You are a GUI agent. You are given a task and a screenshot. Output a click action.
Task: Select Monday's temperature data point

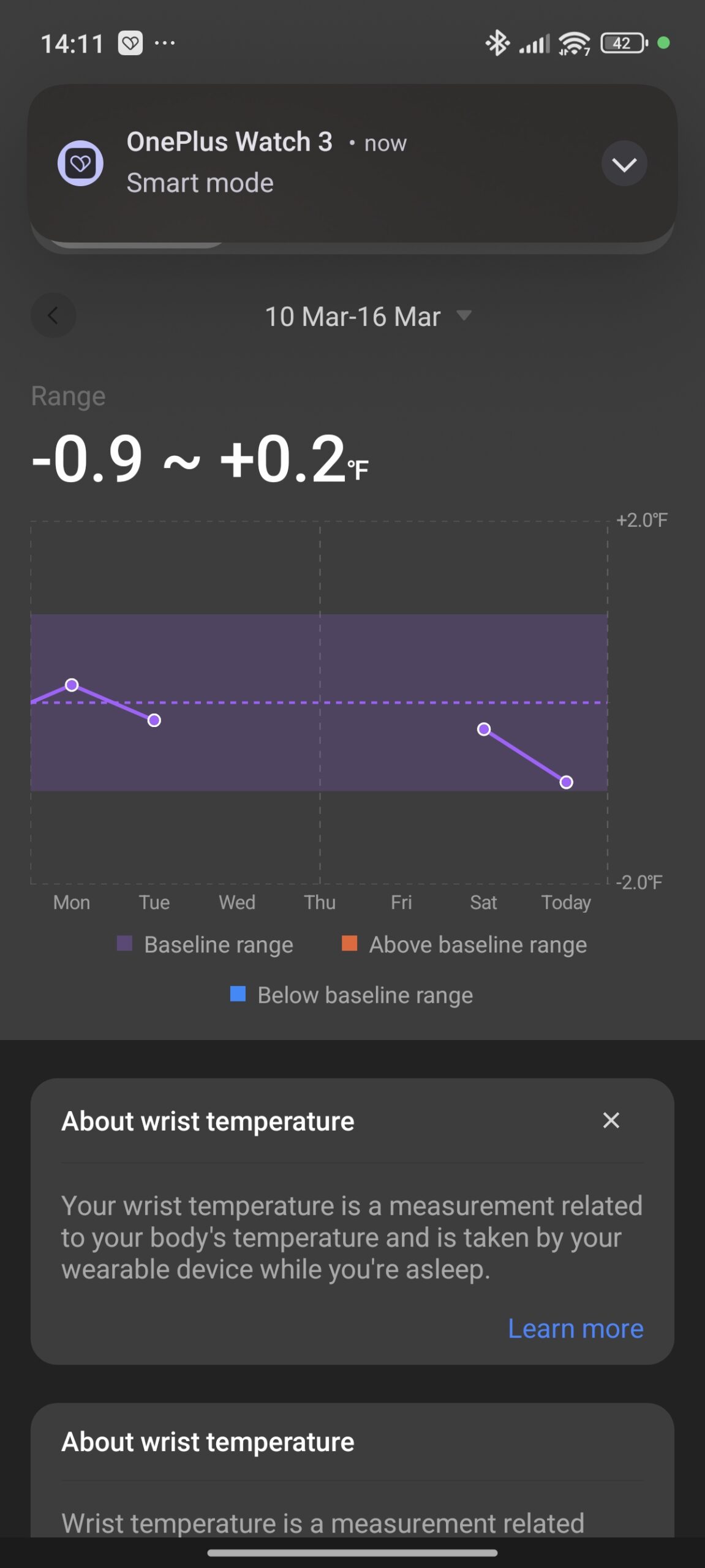coord(72,685)
